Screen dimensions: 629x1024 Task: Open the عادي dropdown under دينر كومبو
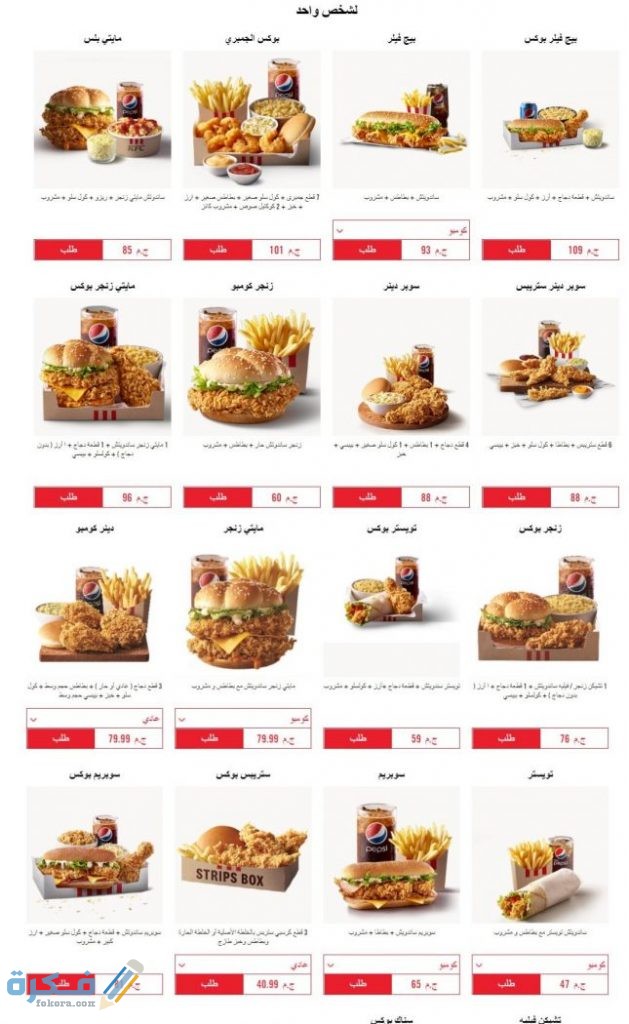coord(95,719)
